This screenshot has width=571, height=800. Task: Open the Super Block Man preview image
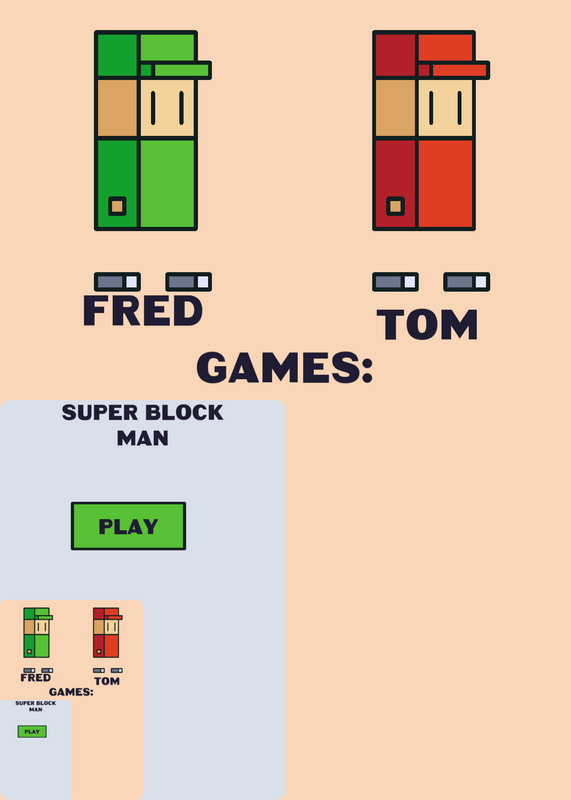[71, 699]
